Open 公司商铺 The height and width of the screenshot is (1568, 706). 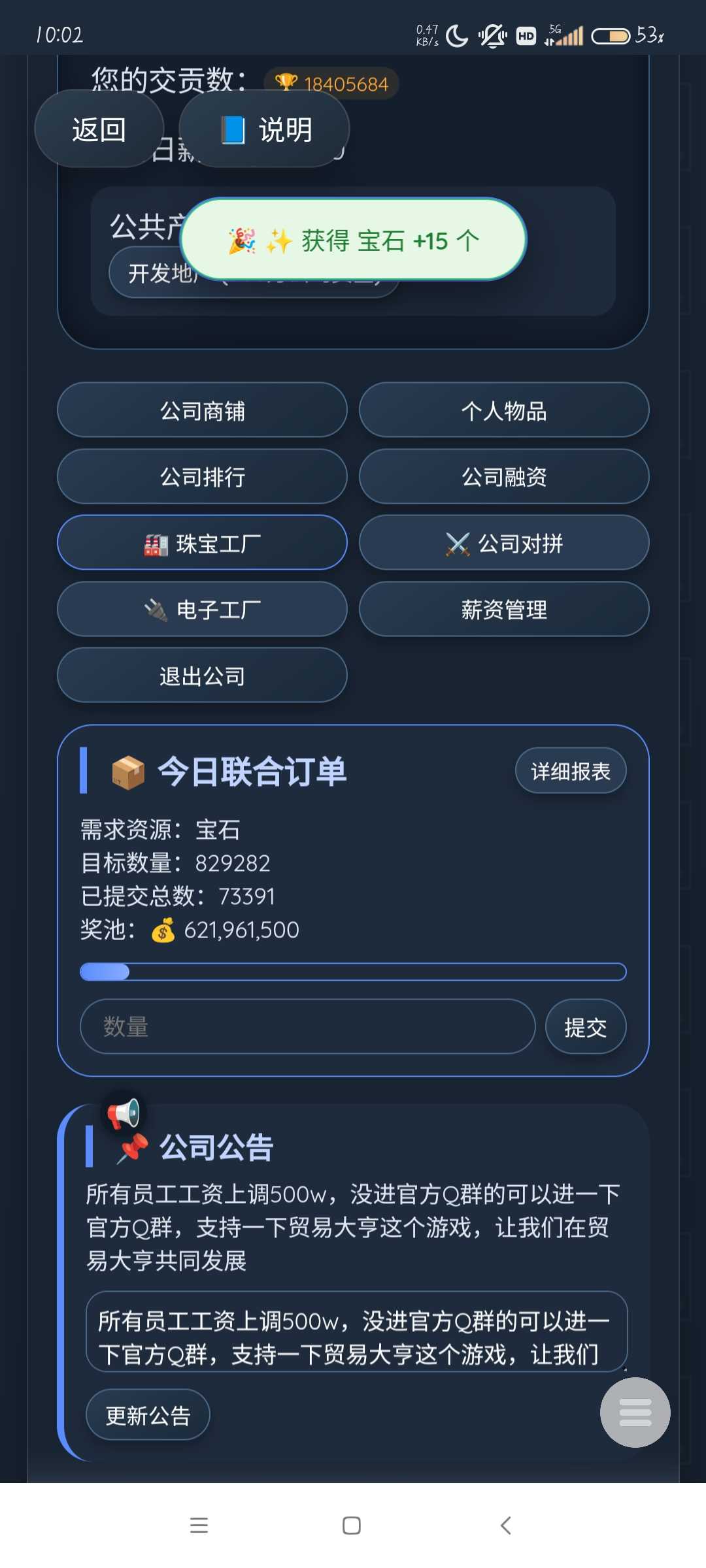click(x=202, y=410)
